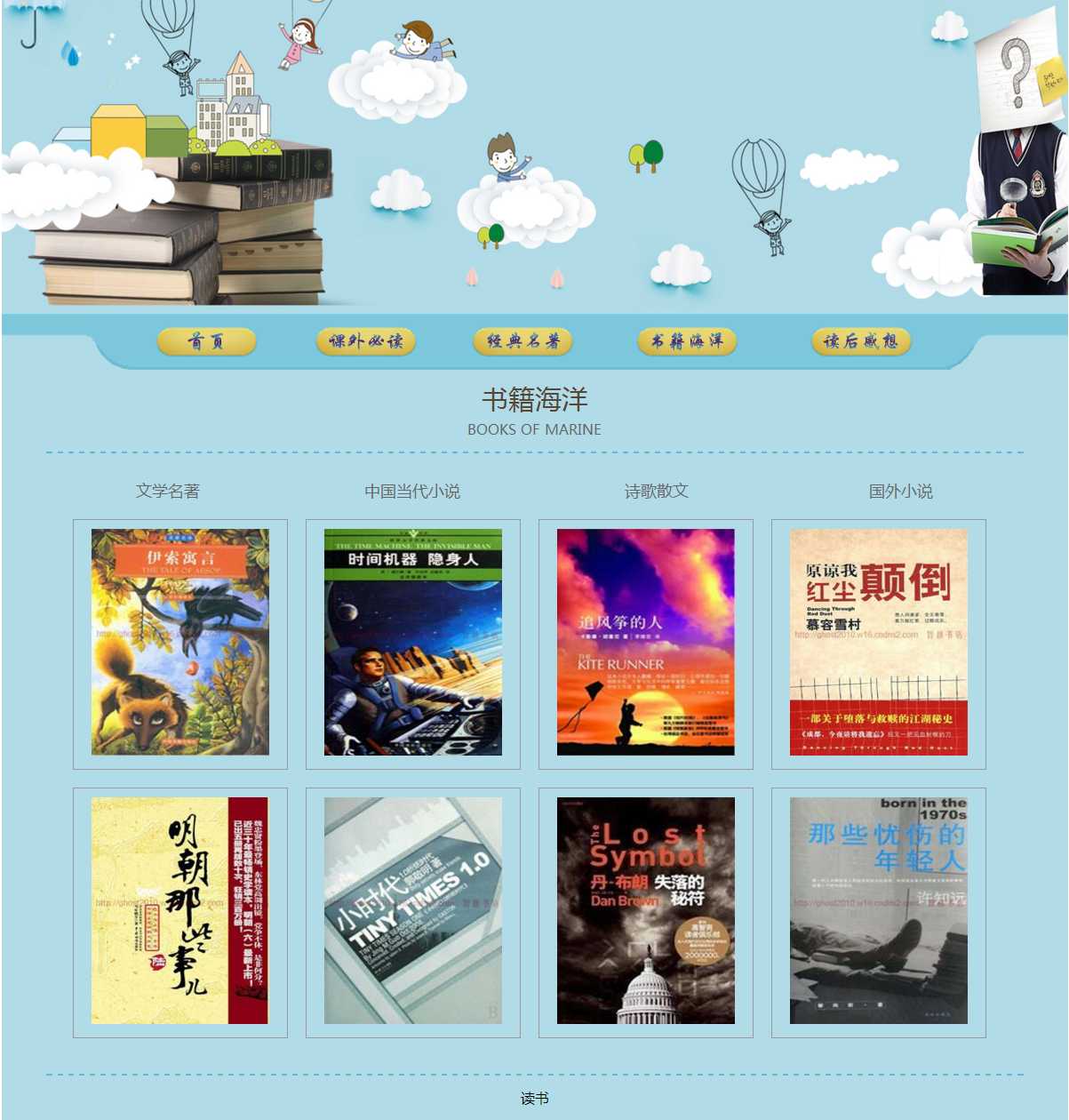Screen dimensions: 1069x1120
Task: Open the 课外必读 section
Action: click(365, 341)
